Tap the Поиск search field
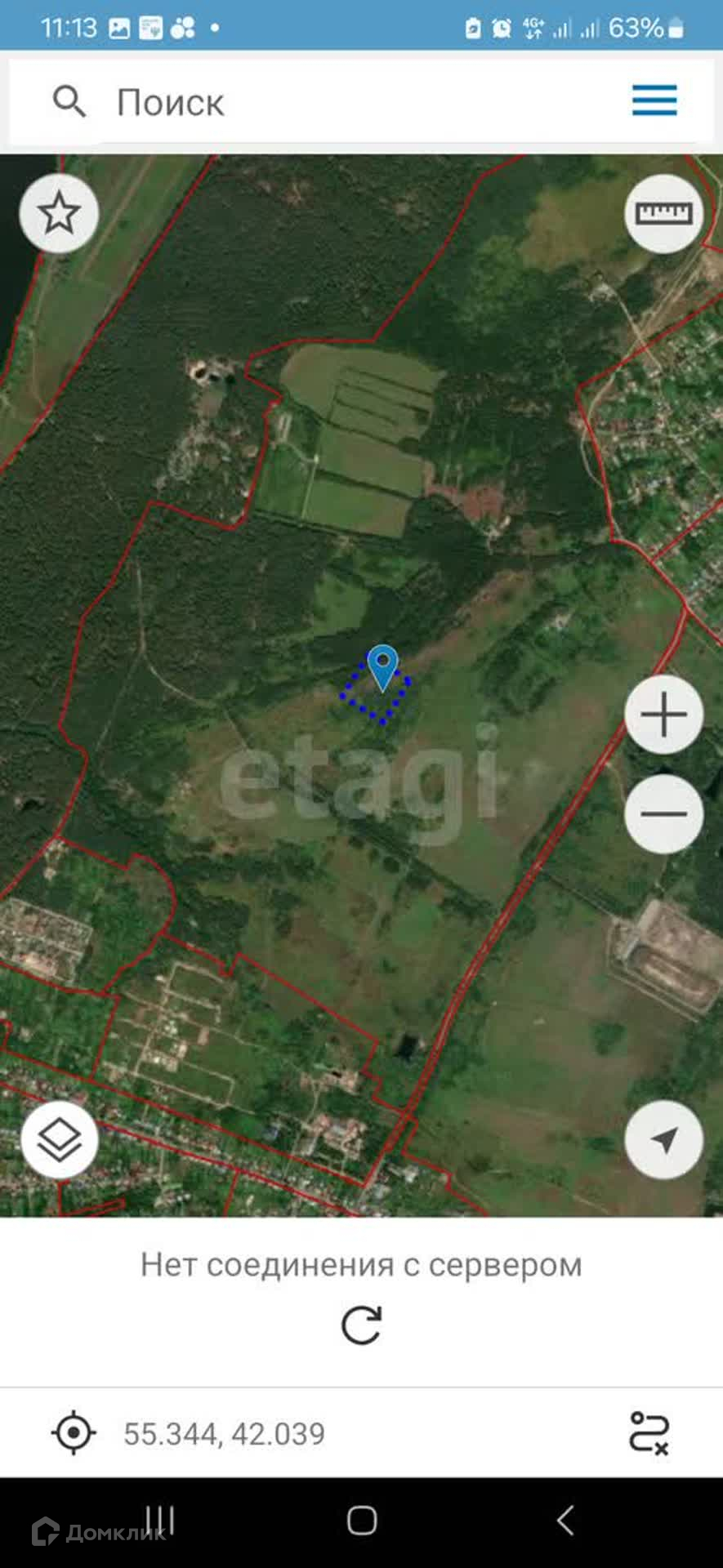Viewport: 723px width, 1568px height. point(327,103)
